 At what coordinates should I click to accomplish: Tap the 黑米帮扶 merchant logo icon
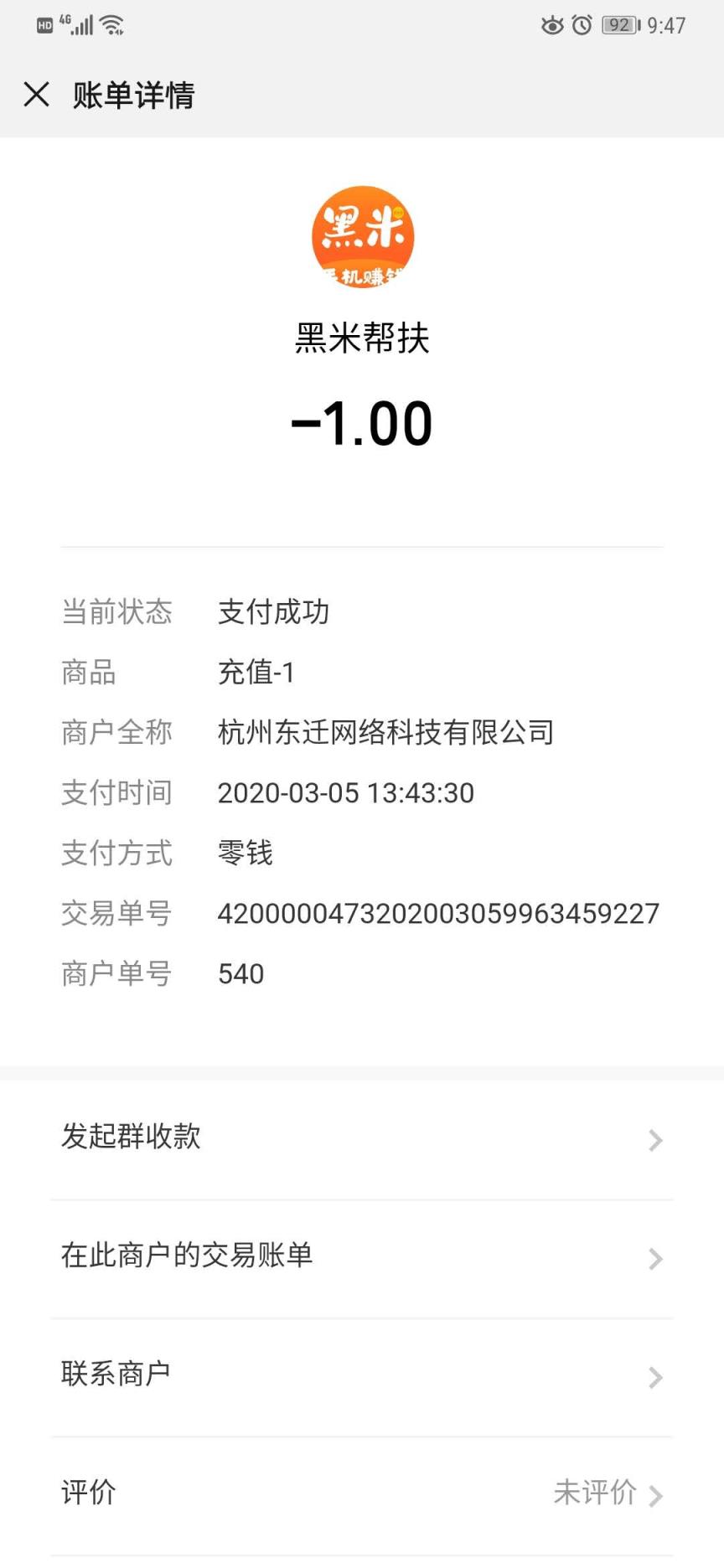click(x=361, y=237)
